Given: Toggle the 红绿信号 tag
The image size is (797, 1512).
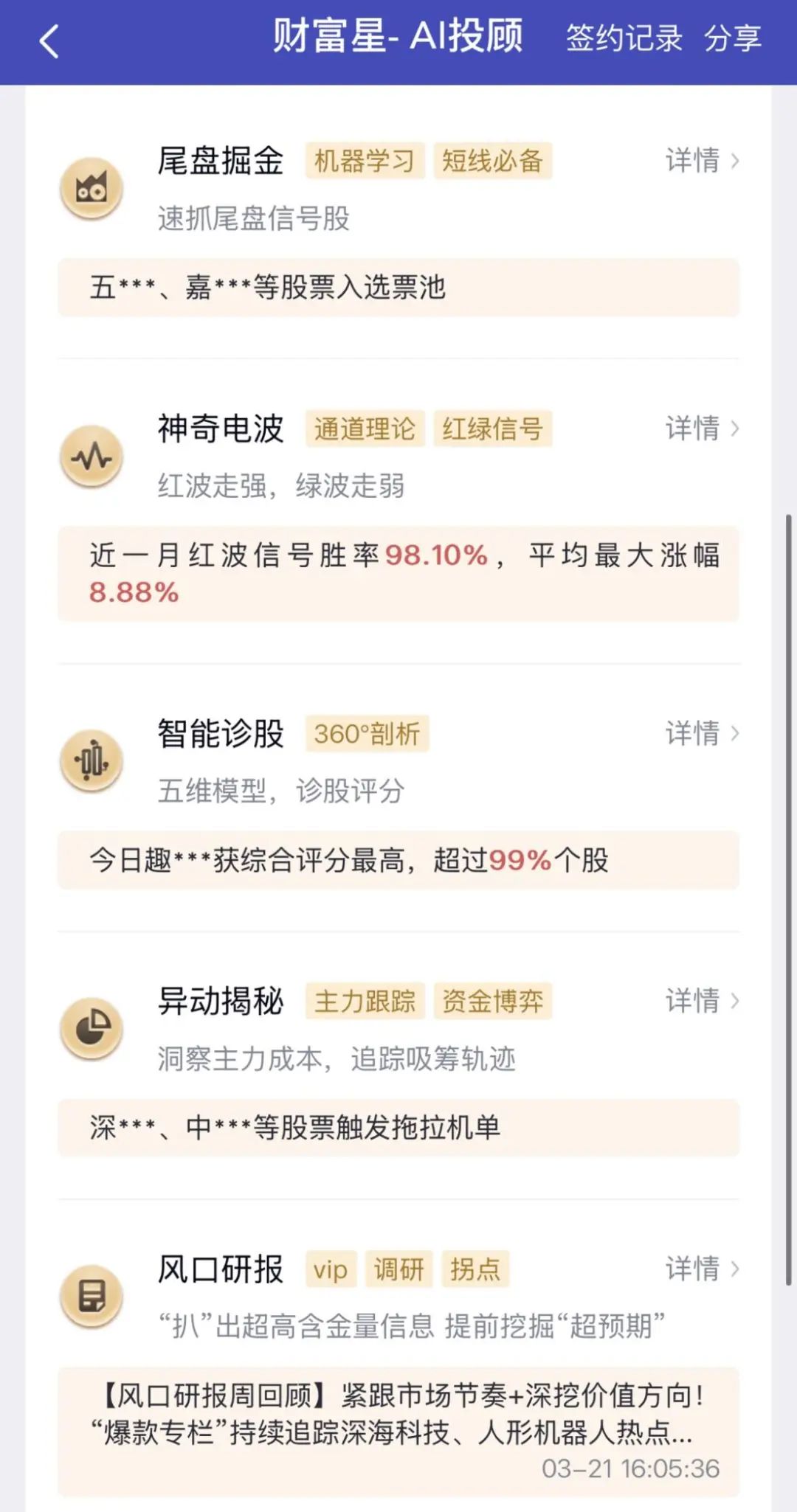Looking at the screenshot, I should 494,429.
